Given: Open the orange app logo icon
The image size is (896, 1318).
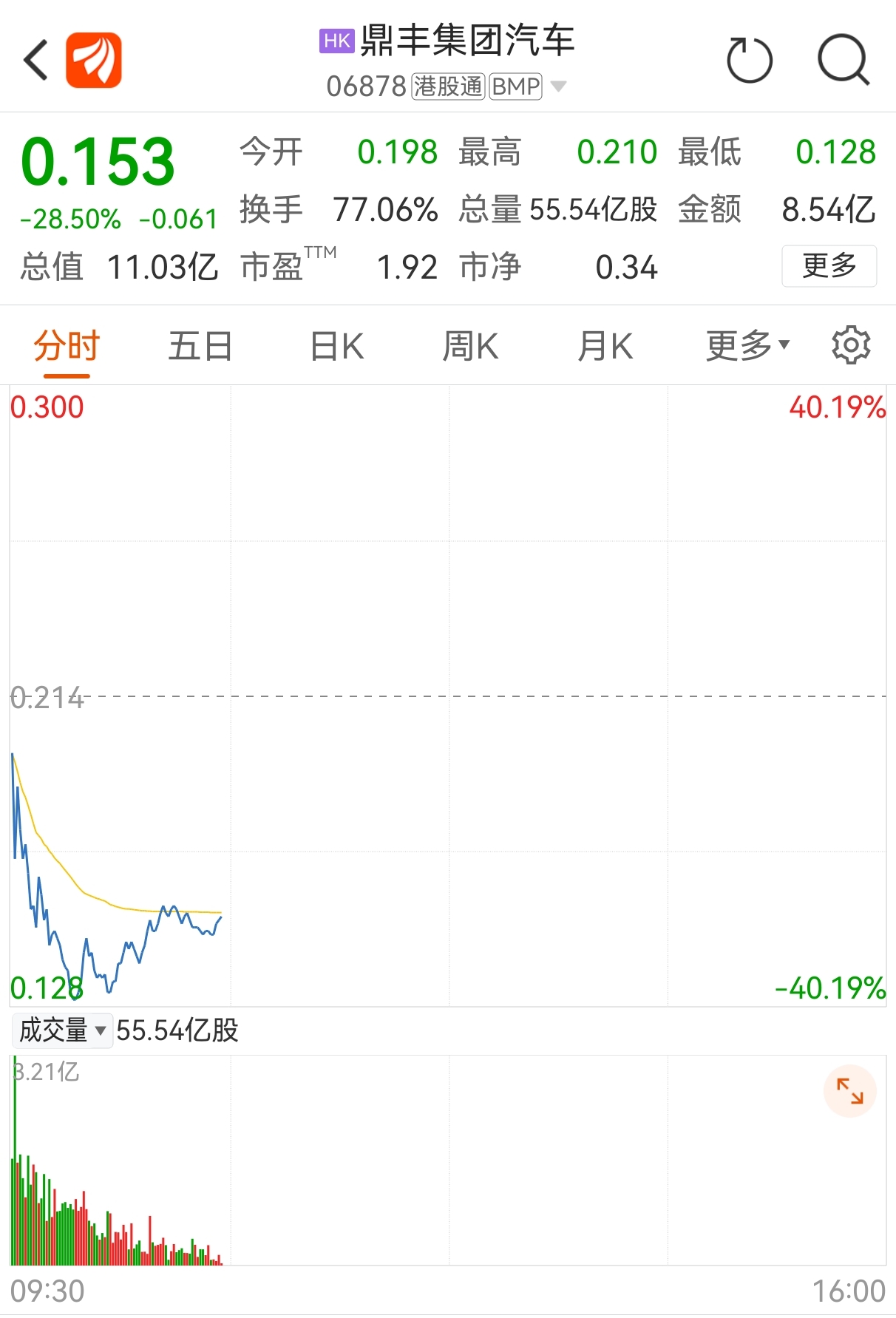Looking at the screenshot, I should click(x=94, y=60).
